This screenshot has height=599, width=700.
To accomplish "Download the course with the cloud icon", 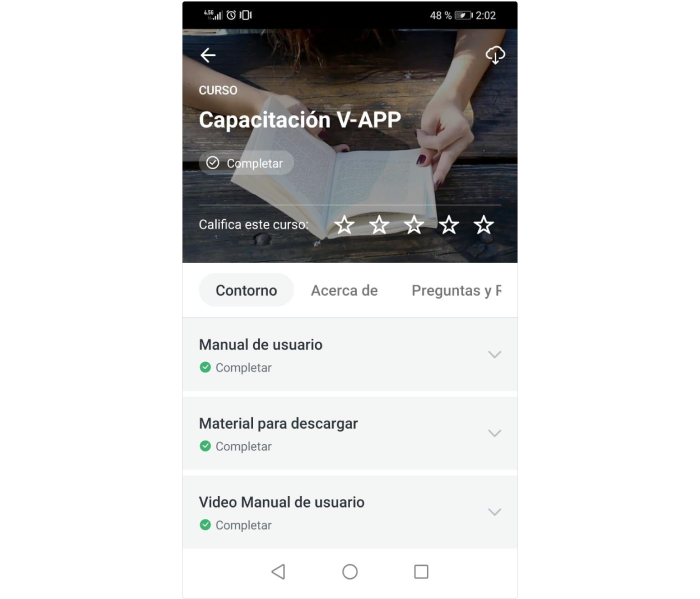I will click(495, 55).
